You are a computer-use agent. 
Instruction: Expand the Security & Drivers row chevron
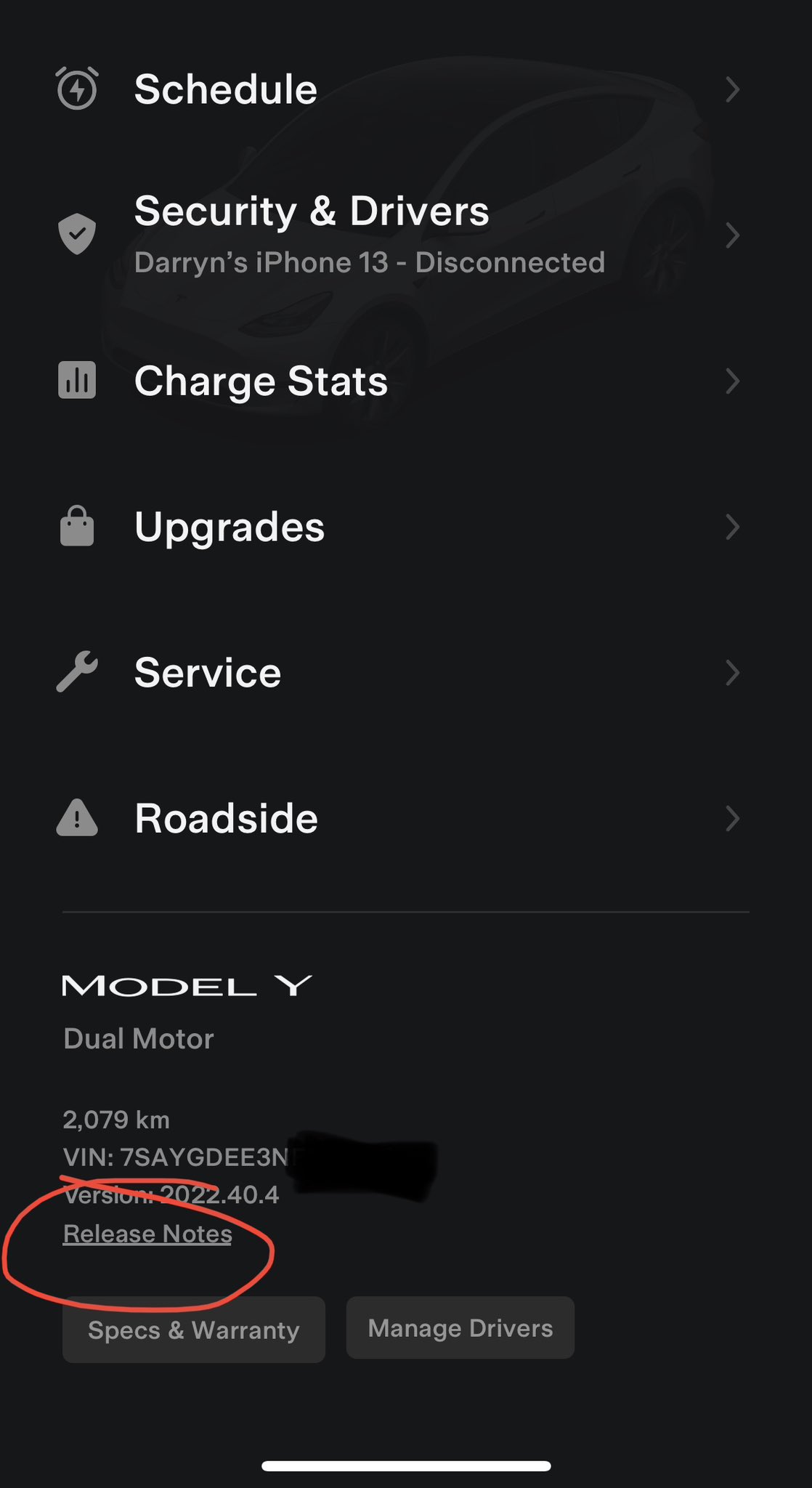click(732, 235)
